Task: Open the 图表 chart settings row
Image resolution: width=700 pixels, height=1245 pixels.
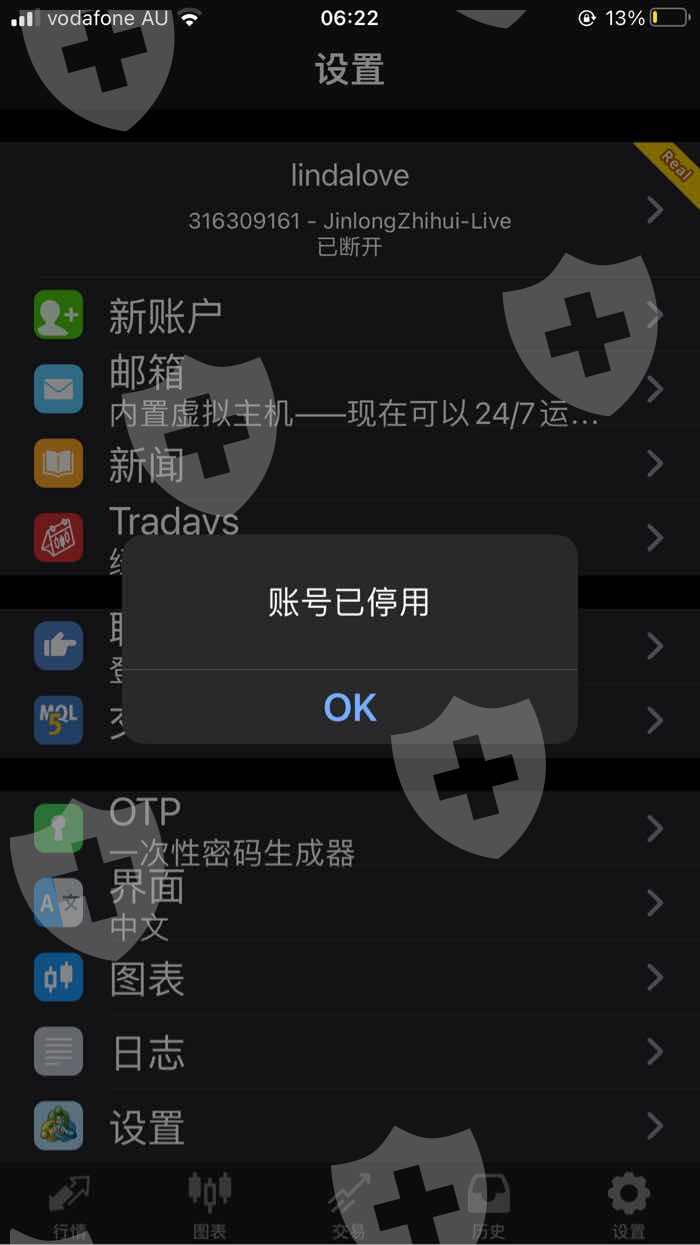Action: tap(350, 977)
